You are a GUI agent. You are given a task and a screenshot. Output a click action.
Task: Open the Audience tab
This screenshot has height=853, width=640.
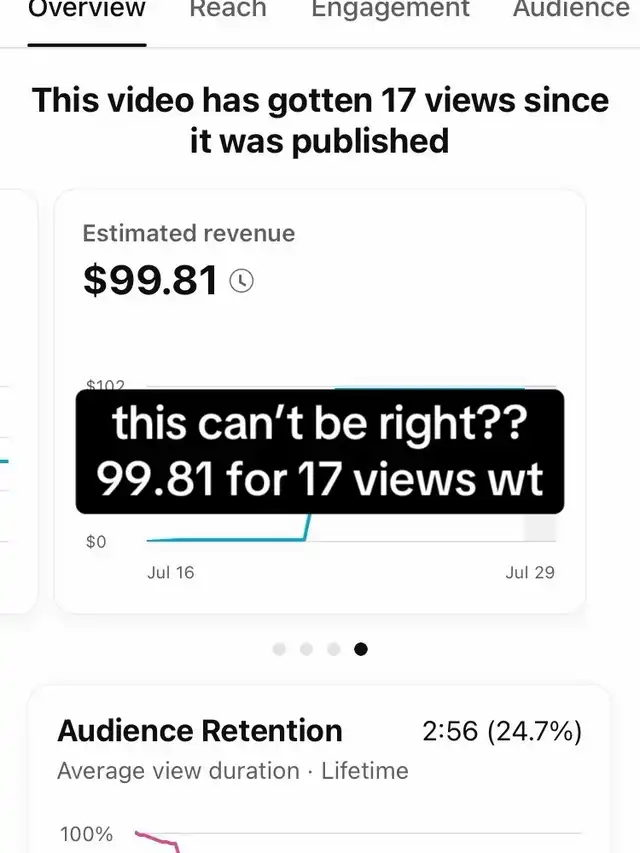(571, 10)
